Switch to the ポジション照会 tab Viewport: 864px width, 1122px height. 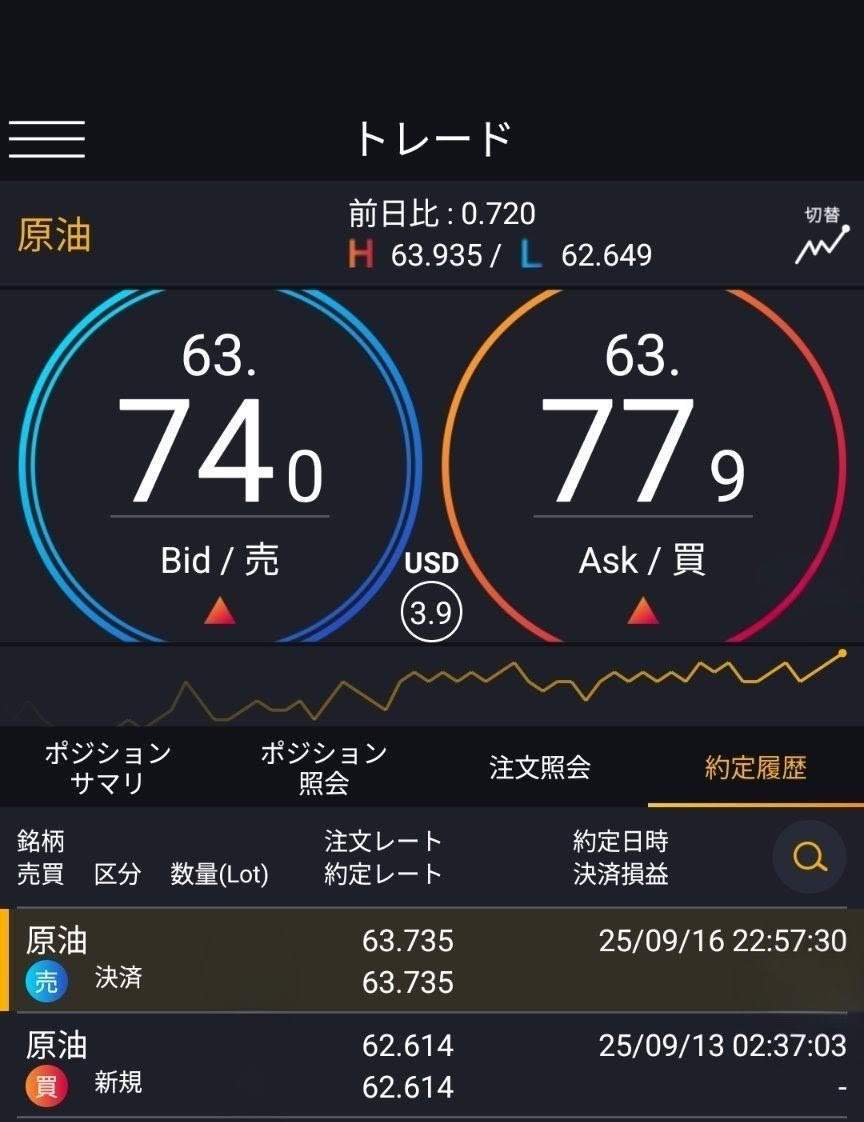pos(324,768)
